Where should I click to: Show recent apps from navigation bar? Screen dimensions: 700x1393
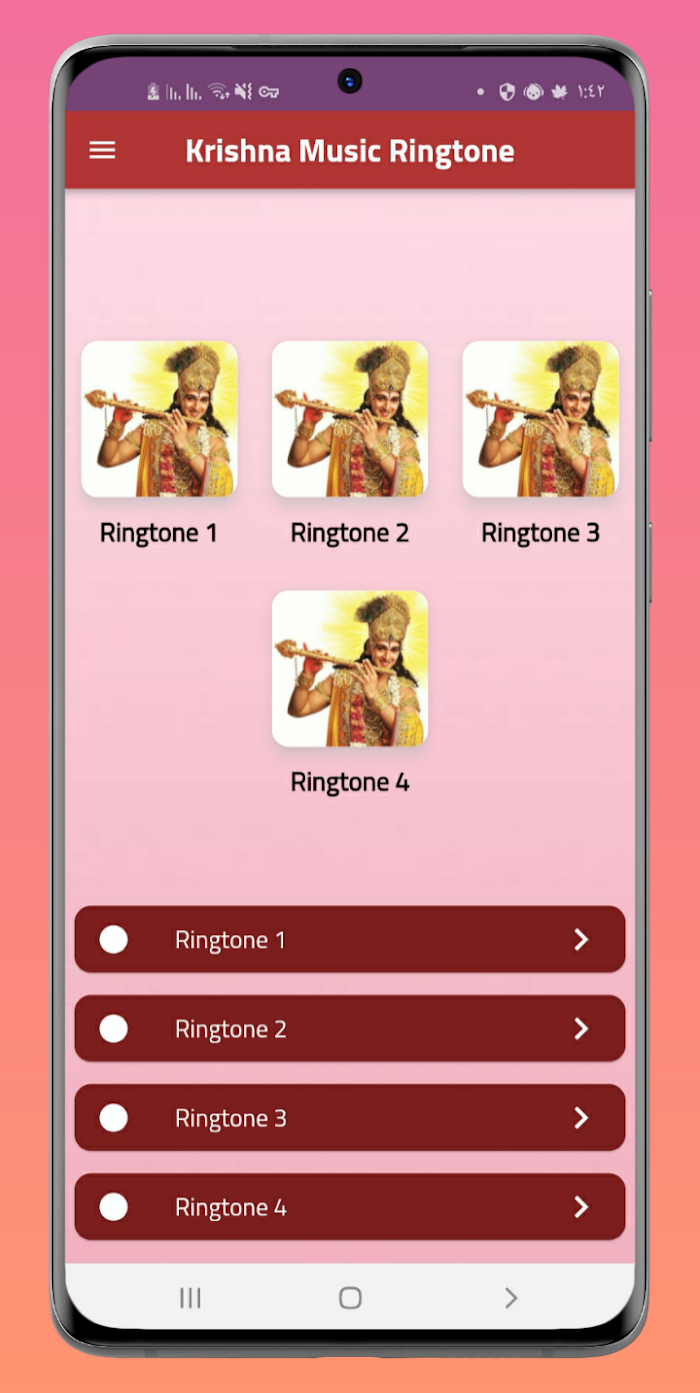(x=190, y=1298)
